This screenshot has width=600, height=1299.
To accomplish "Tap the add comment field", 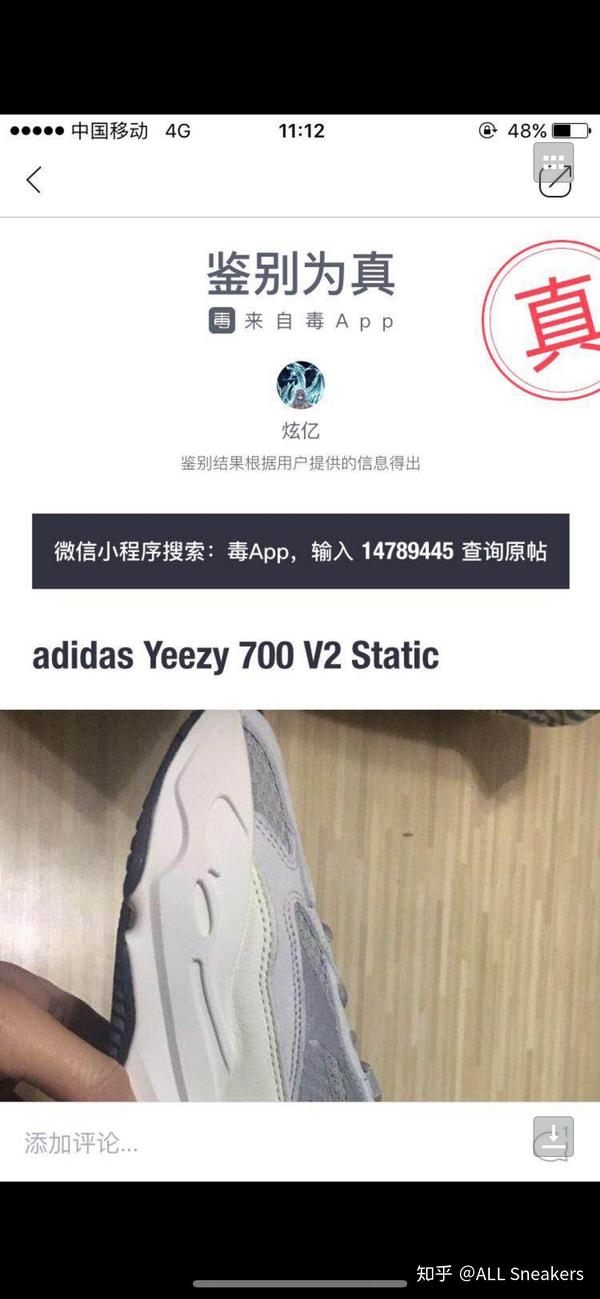I will click(x=260, y=1143).
